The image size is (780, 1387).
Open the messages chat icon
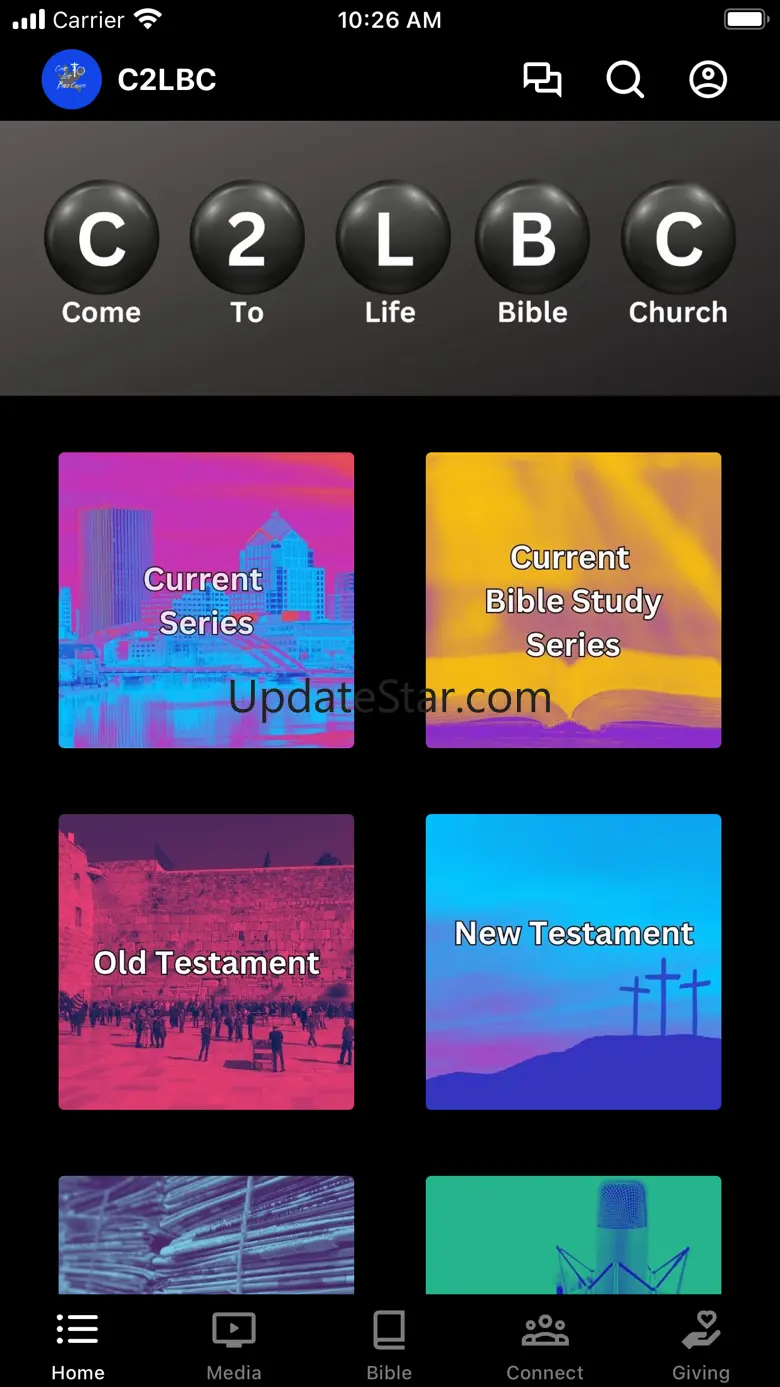[542, 80]
